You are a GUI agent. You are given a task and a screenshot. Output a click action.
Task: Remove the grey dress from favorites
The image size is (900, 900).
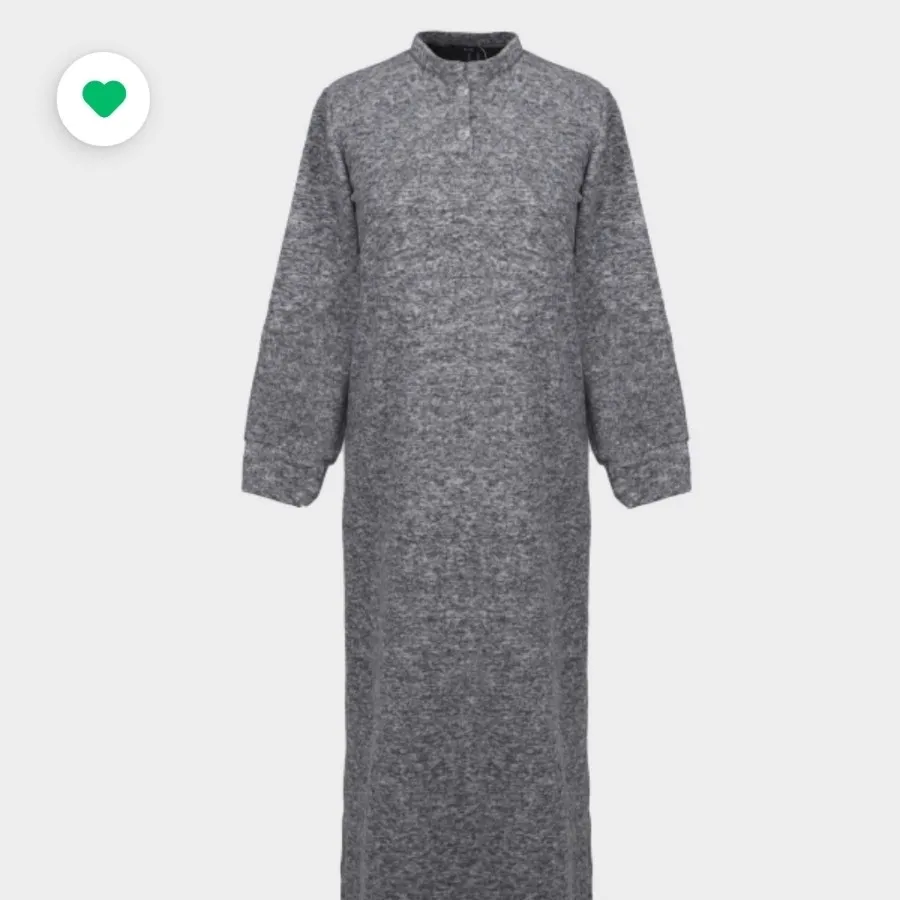pyautogui.click(x=103, y=99)
